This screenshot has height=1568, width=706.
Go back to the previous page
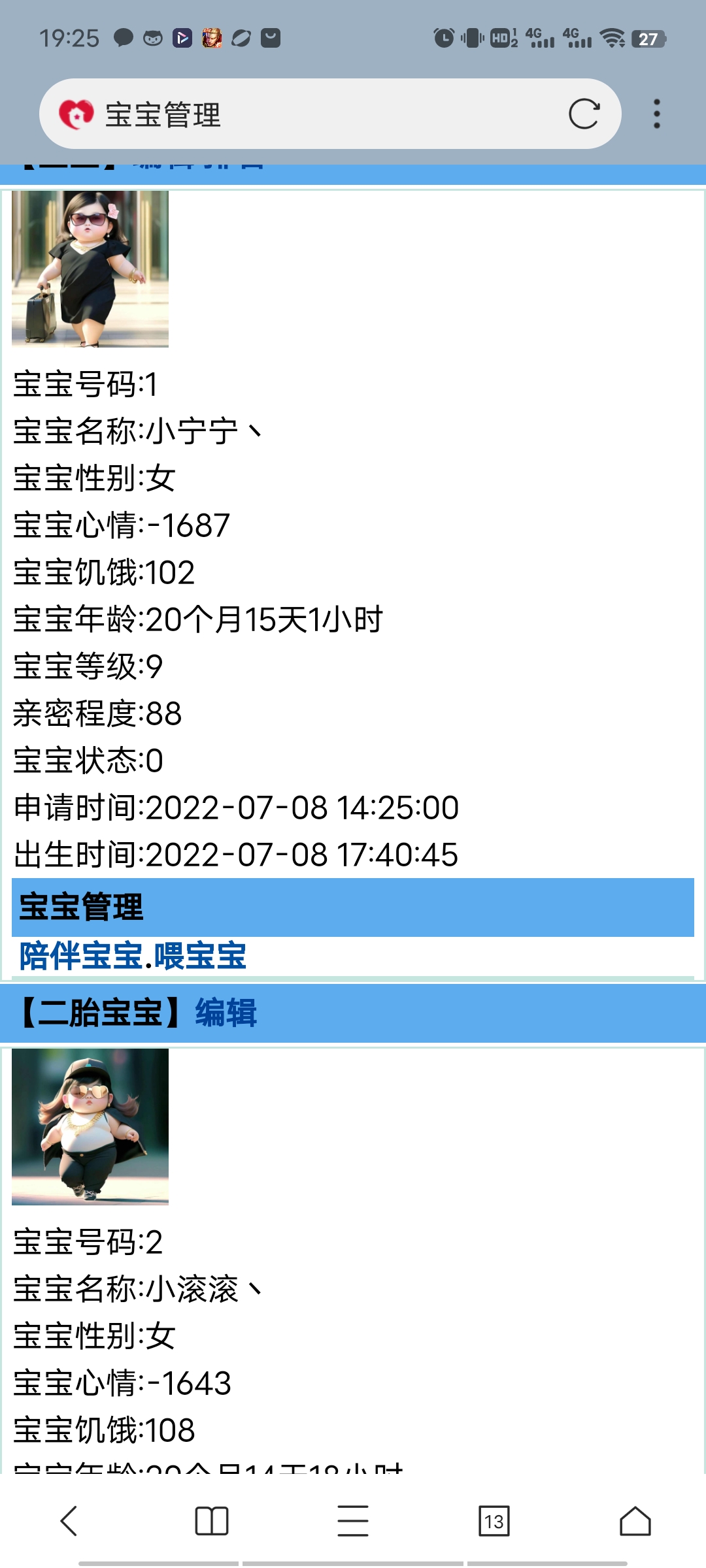coord(69,1521)
